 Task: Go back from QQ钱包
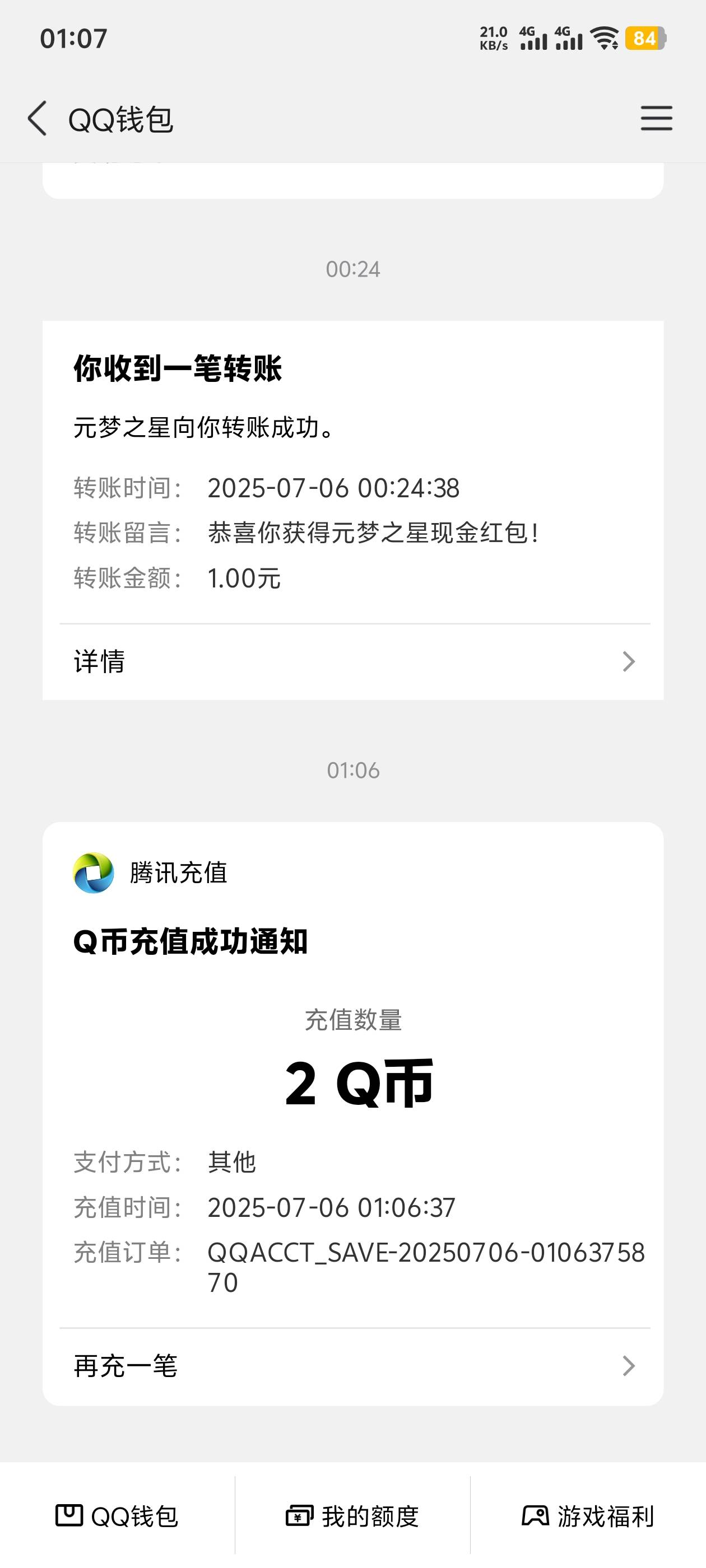(37, 118)
